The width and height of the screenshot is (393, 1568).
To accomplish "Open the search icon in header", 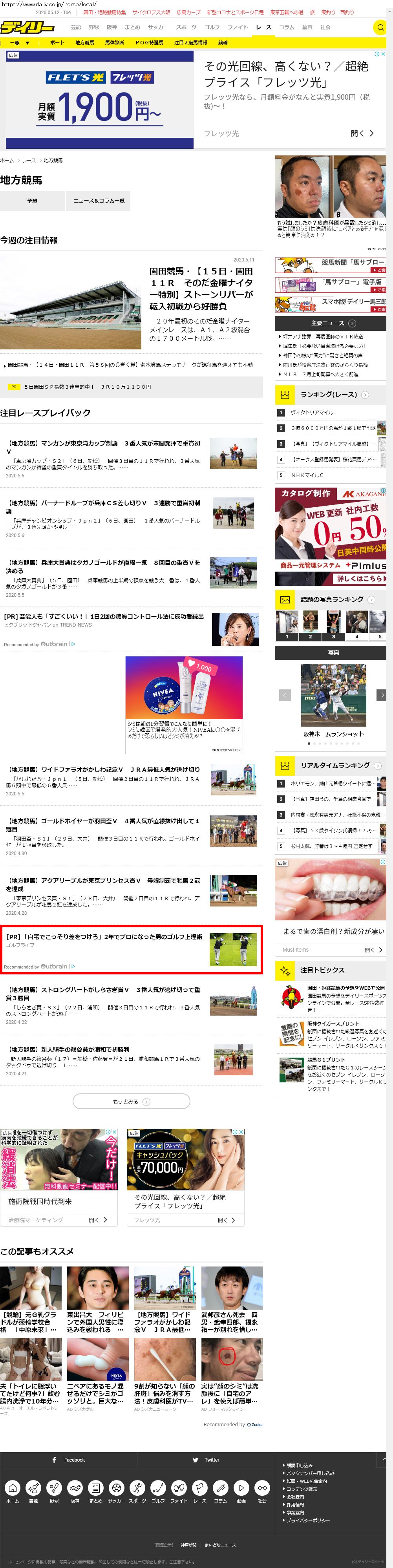I will [x=380, y=27].
